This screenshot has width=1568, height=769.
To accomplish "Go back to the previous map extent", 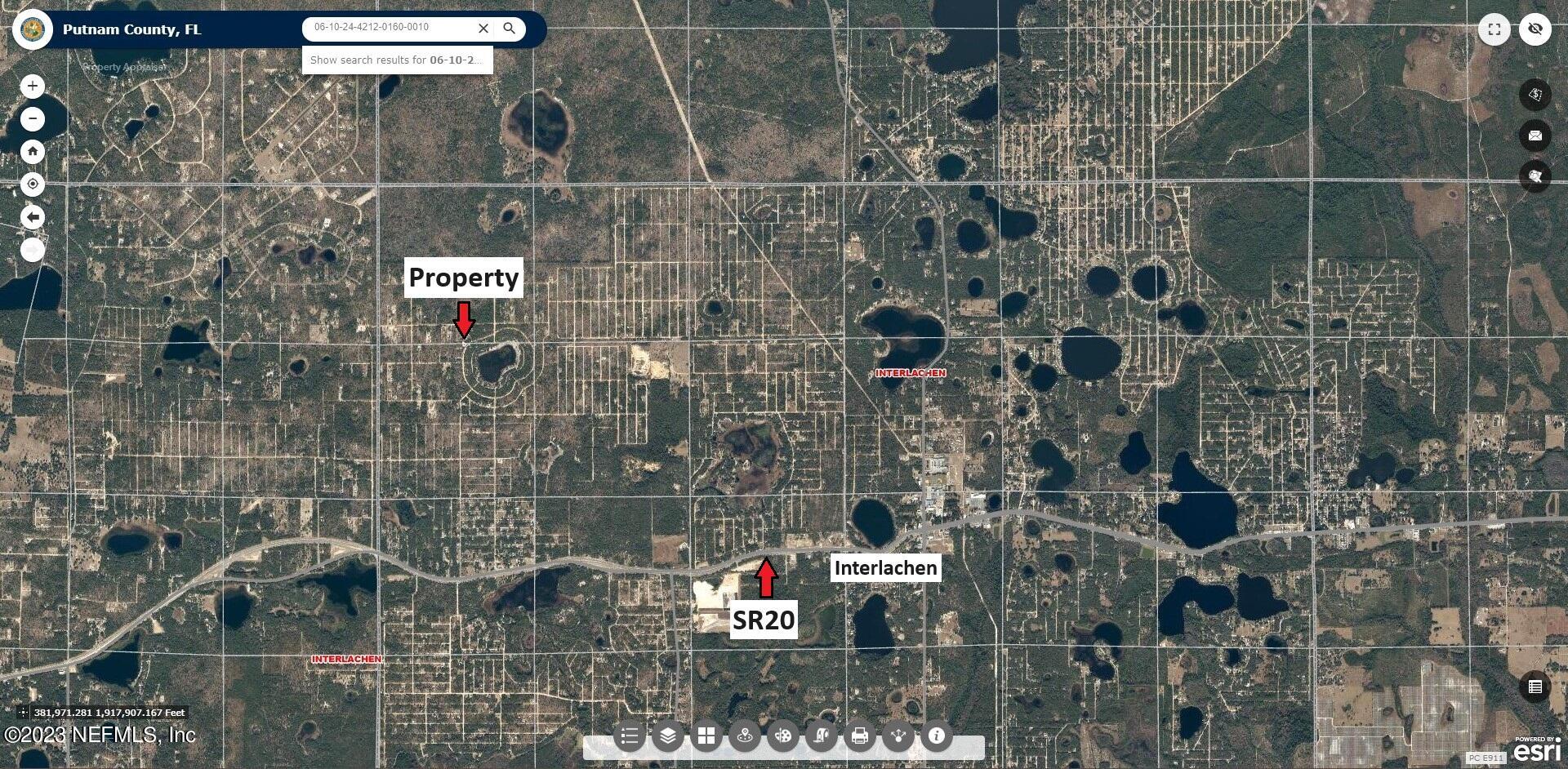I will click(33, 217).
